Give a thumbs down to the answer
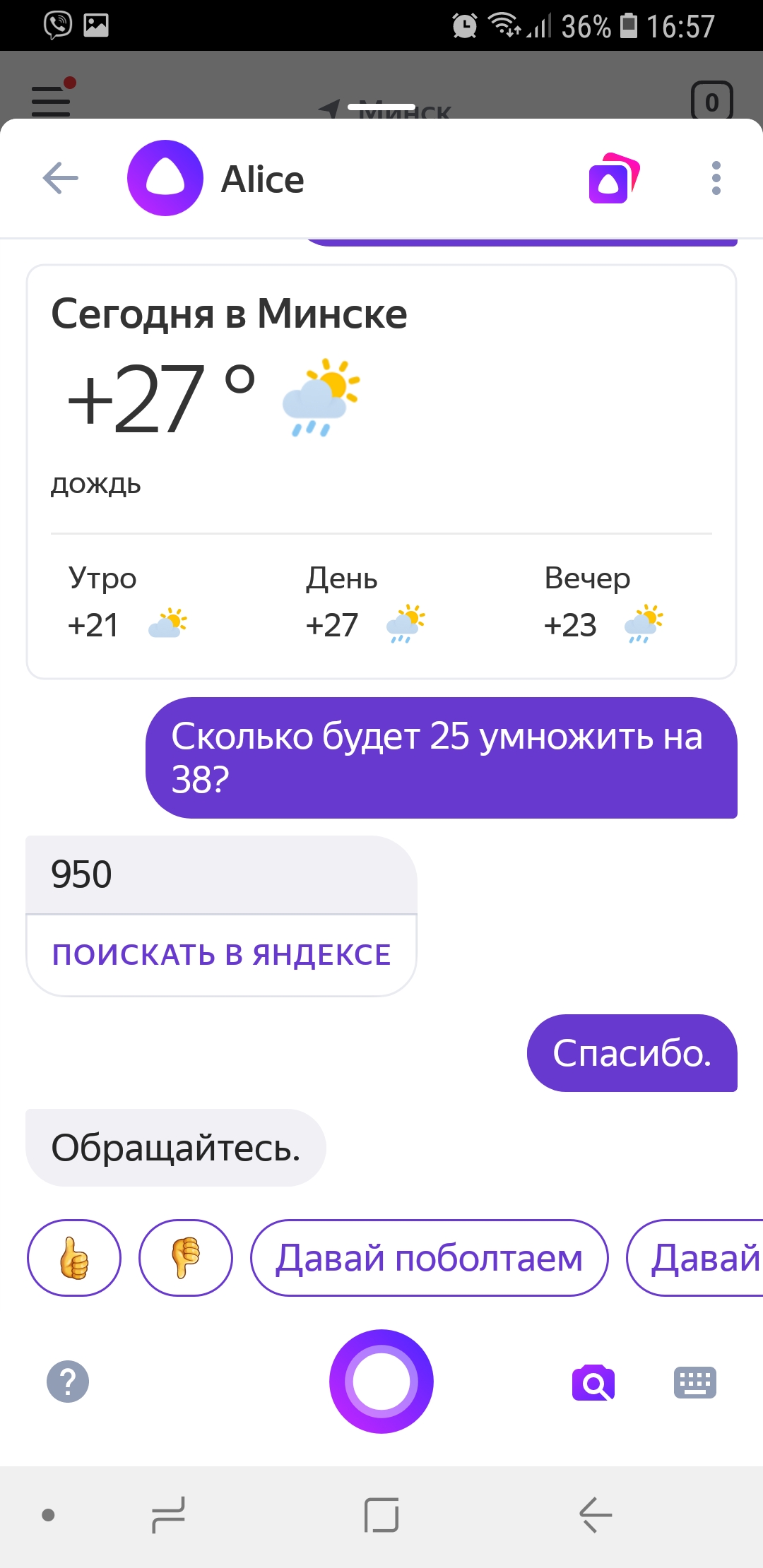Screen dimensions: 763x1568 [x=186, y=1258]
